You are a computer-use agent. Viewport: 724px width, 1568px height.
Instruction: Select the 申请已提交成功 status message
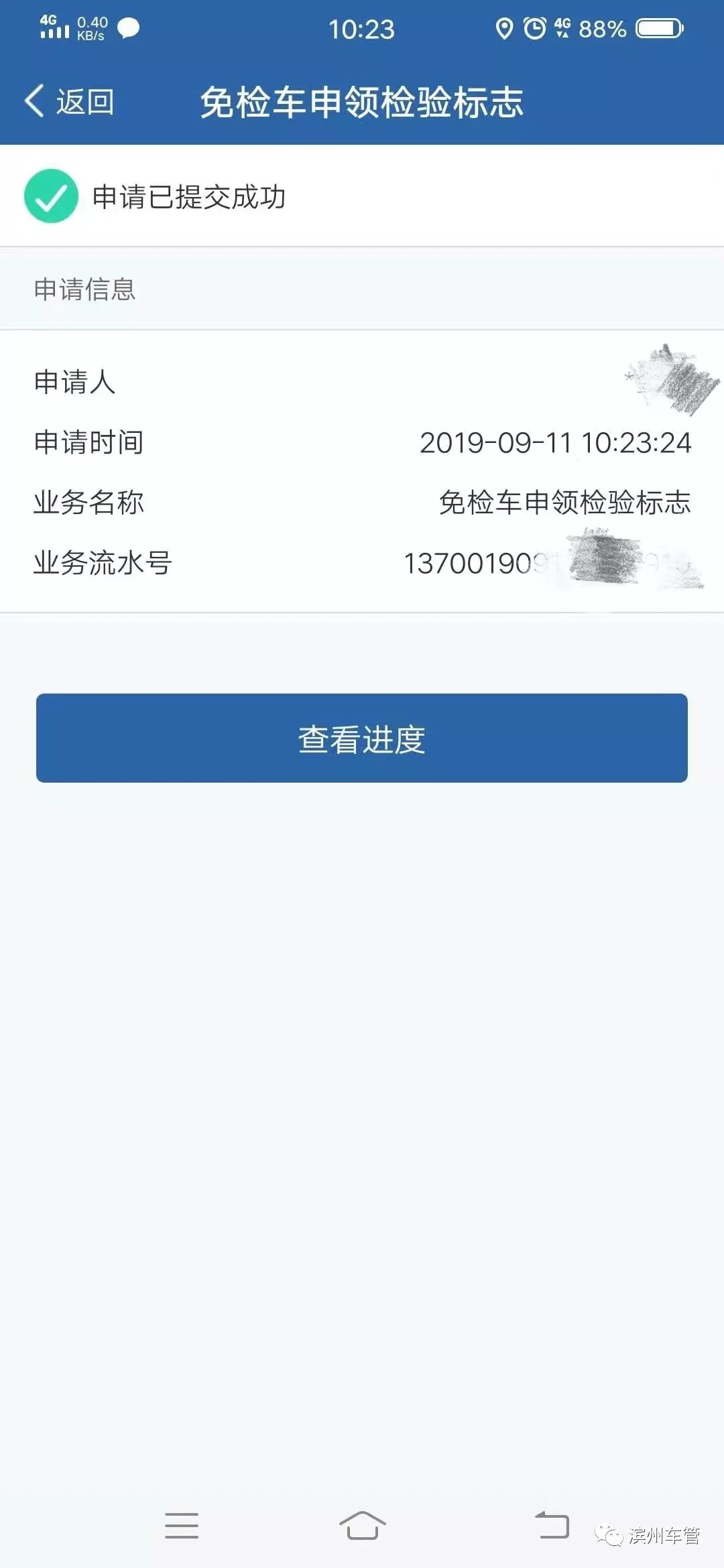pyautogui.click(x=186, y=196)
